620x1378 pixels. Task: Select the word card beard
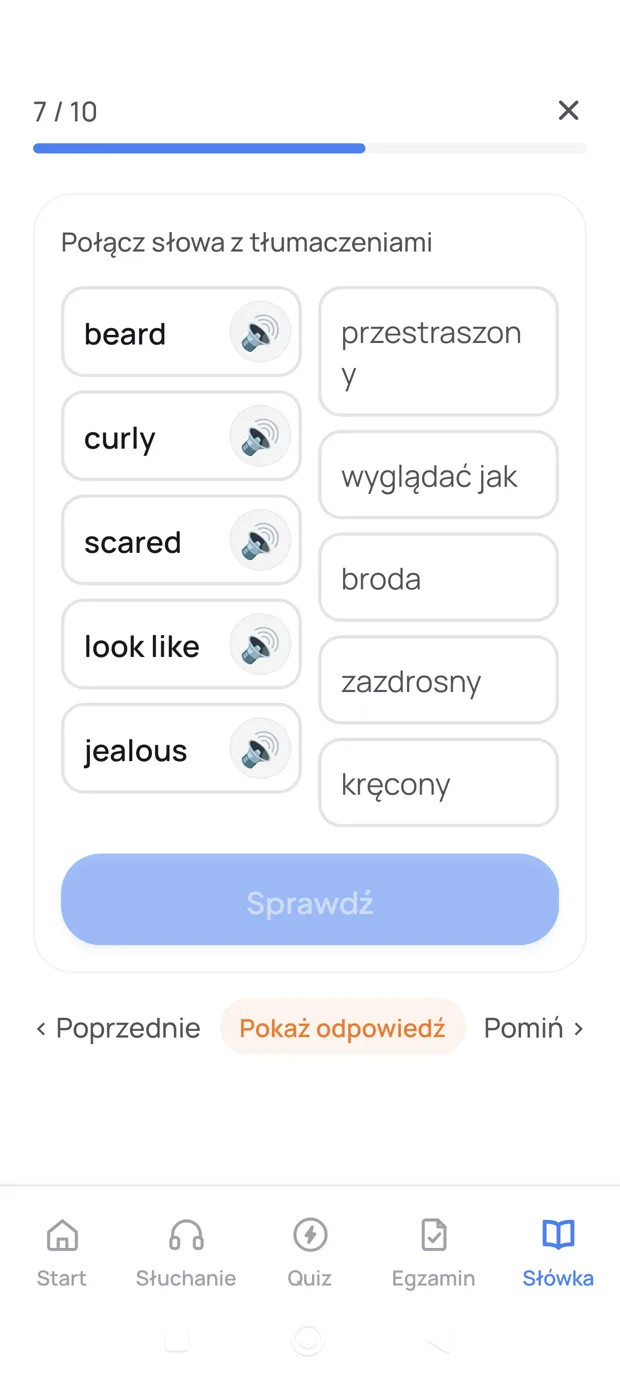pyautogui.click(x=181, y=332)
